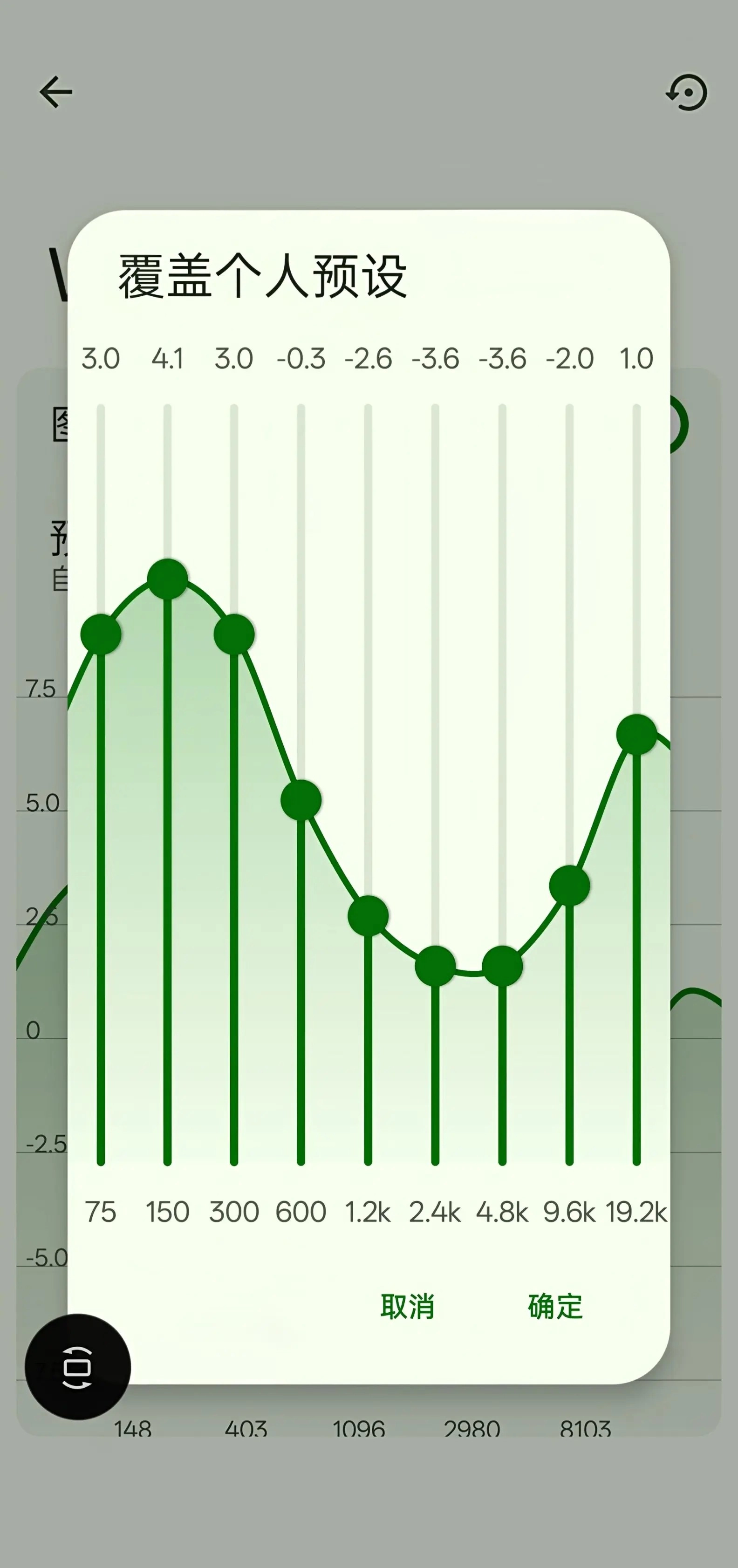Adjust the 19.2k band slider
The width and height of the screenshot is (738, 1568).
[636, 734]
